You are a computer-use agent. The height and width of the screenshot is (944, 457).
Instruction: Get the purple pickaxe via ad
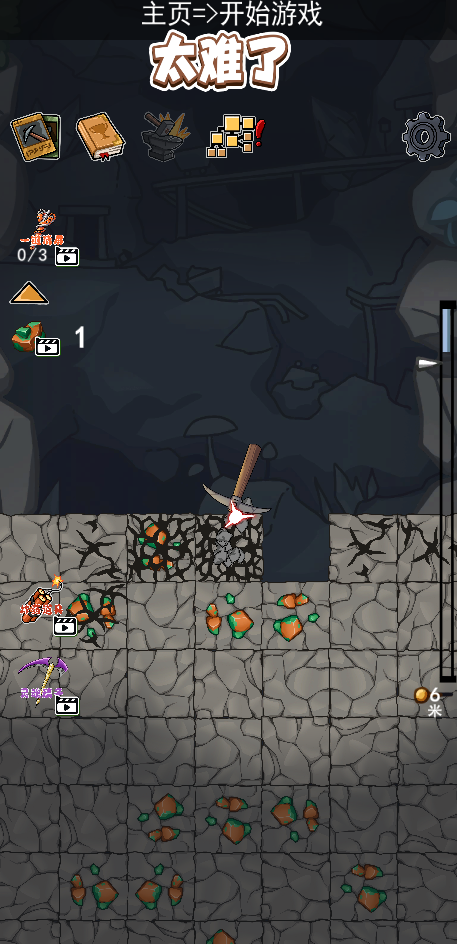click(48, 685)
